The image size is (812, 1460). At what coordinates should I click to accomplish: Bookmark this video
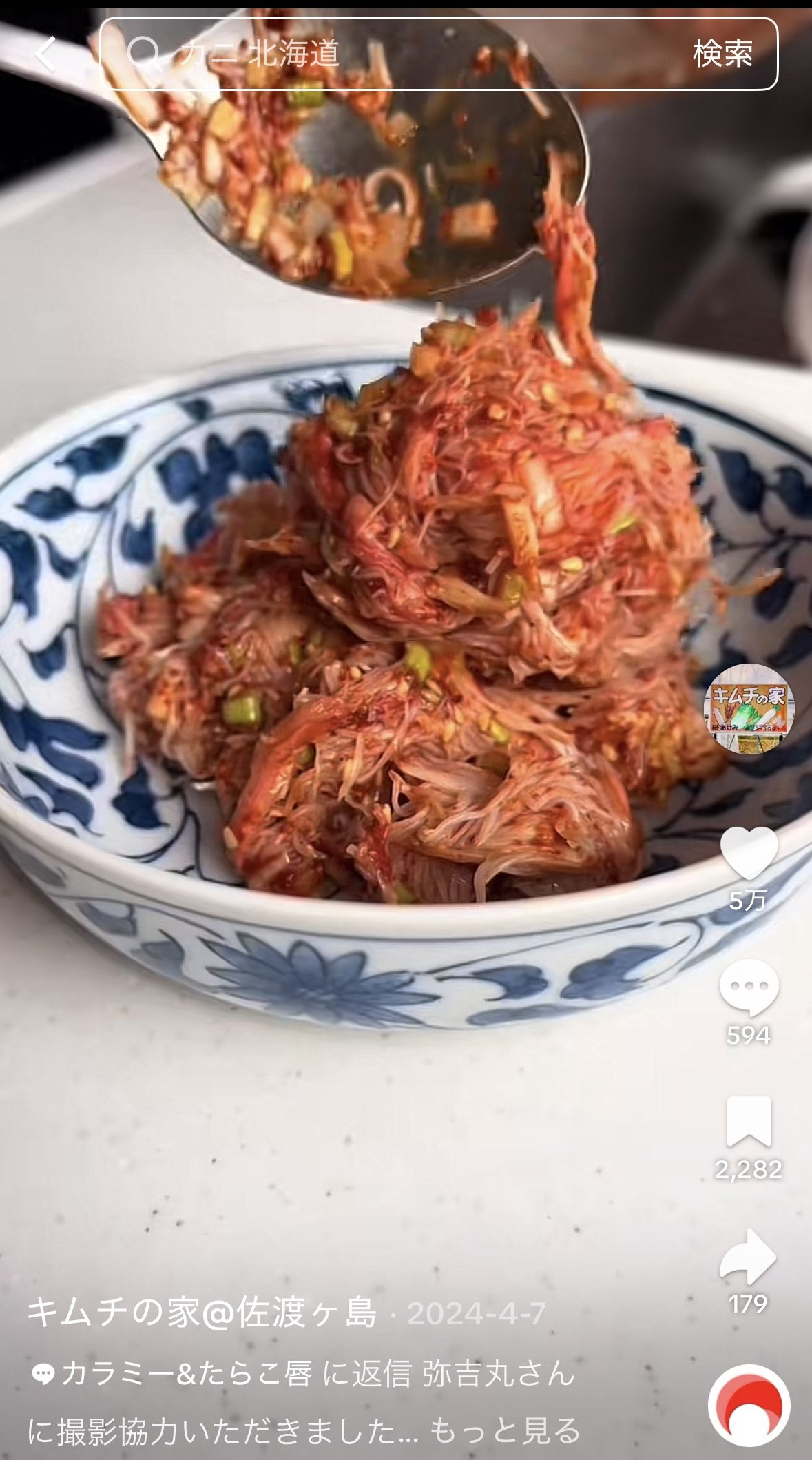[x=749, y=1121]
